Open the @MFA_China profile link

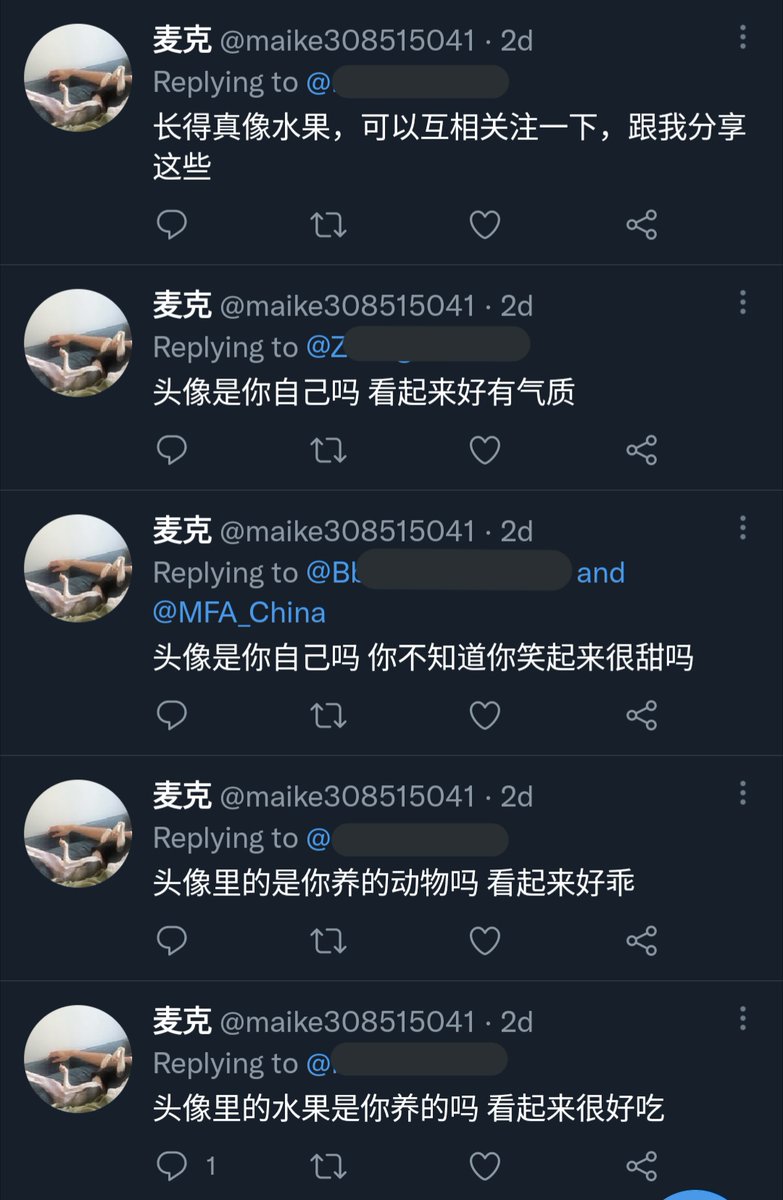238,612
